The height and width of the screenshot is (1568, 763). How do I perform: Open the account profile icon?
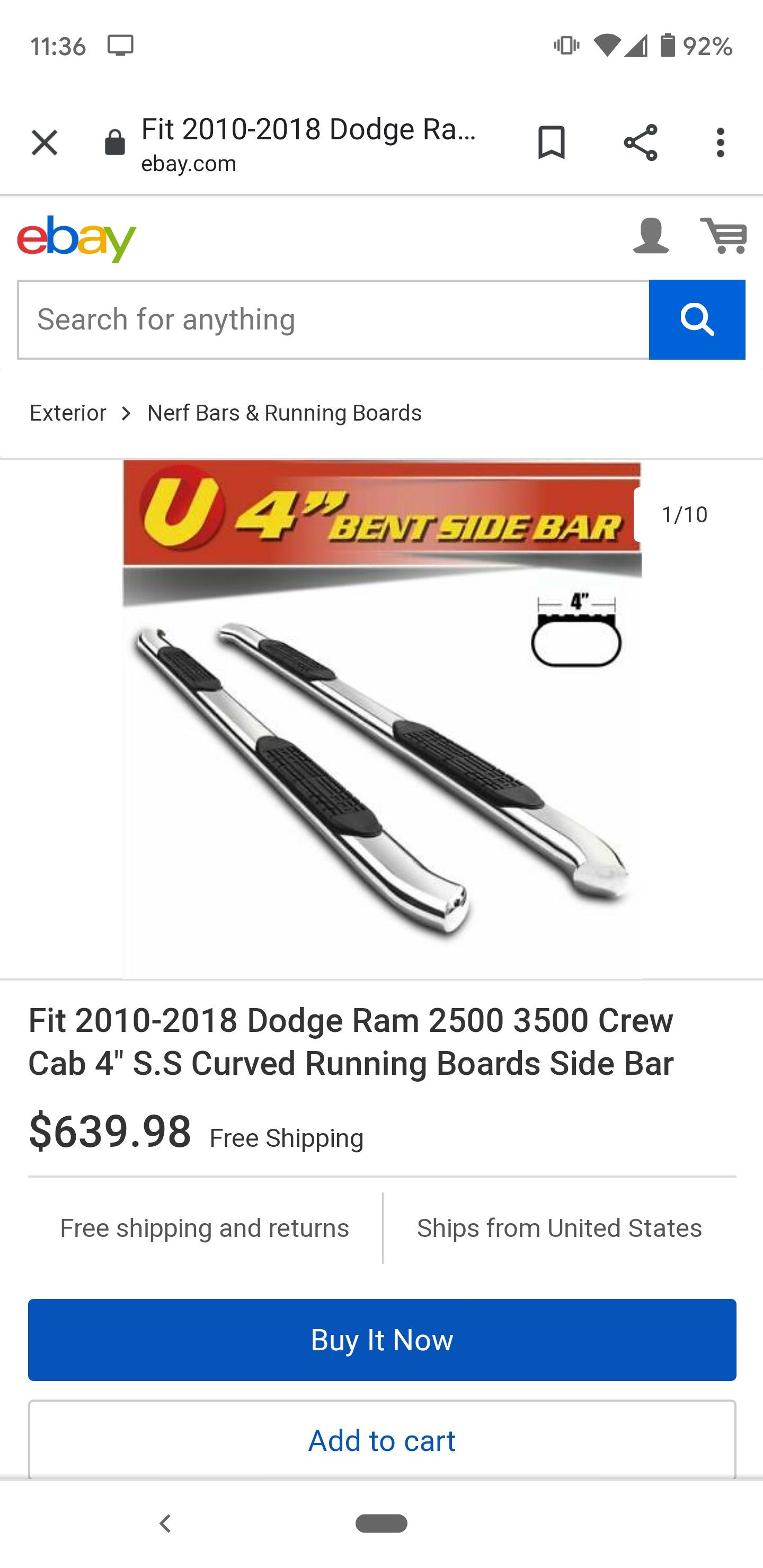(x=651, y=236)
